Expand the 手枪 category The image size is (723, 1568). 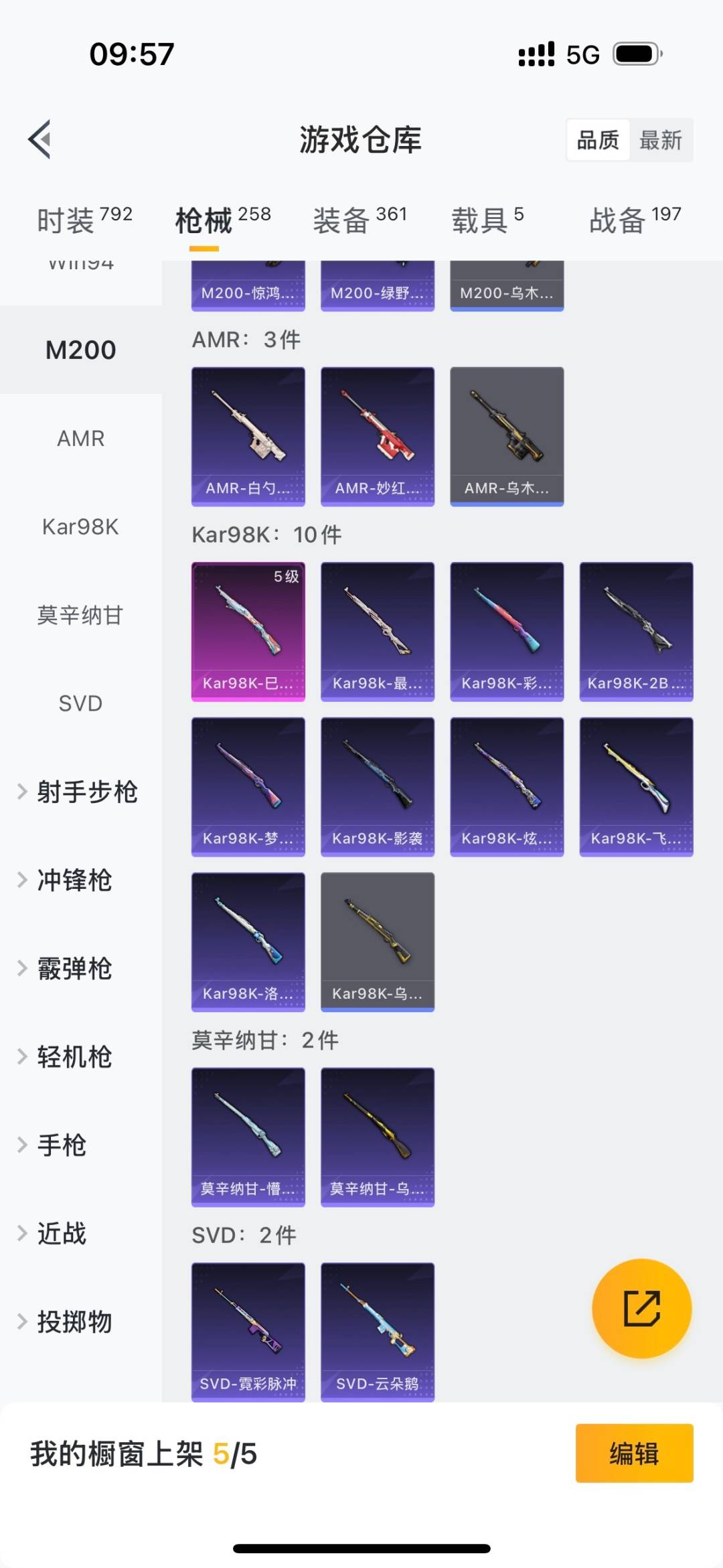click(60, 1145)
